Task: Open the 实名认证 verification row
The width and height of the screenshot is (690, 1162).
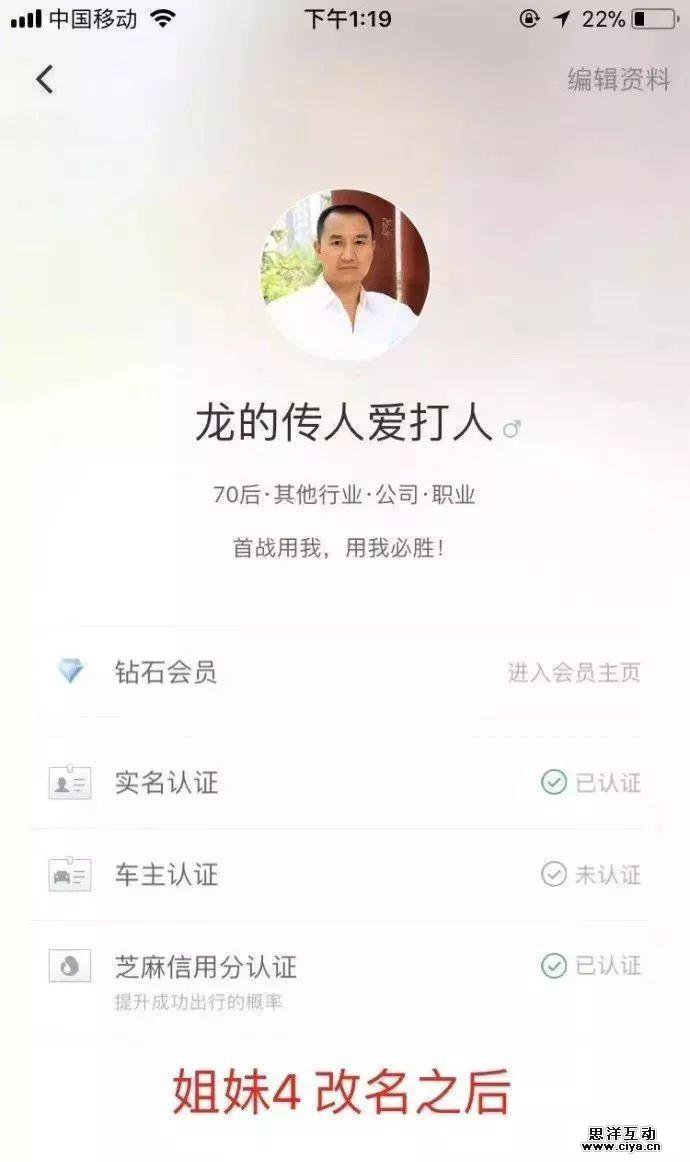Action: click(x=345, y=782)
